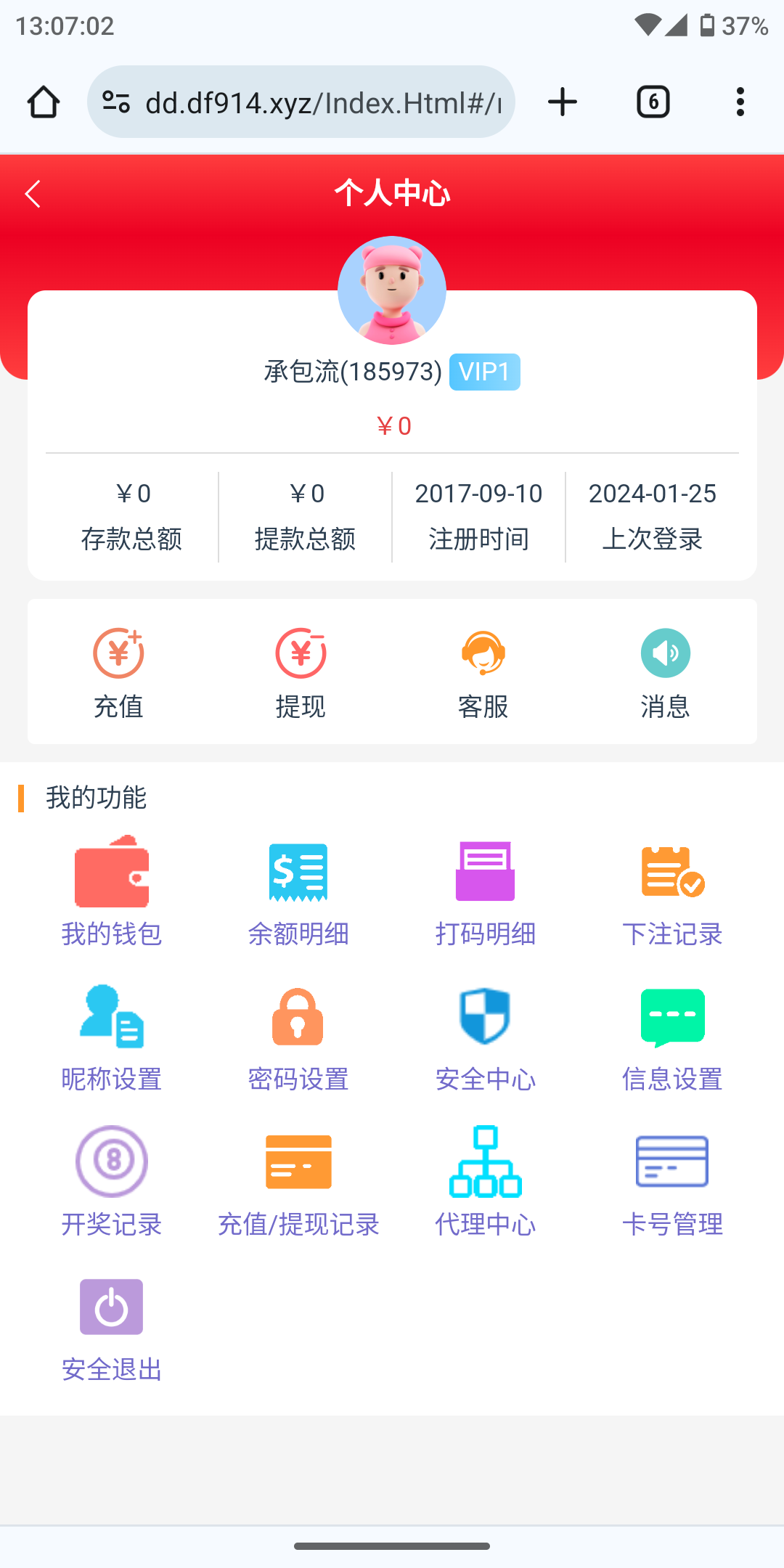Open 客服 customer service

pos(483,671)
